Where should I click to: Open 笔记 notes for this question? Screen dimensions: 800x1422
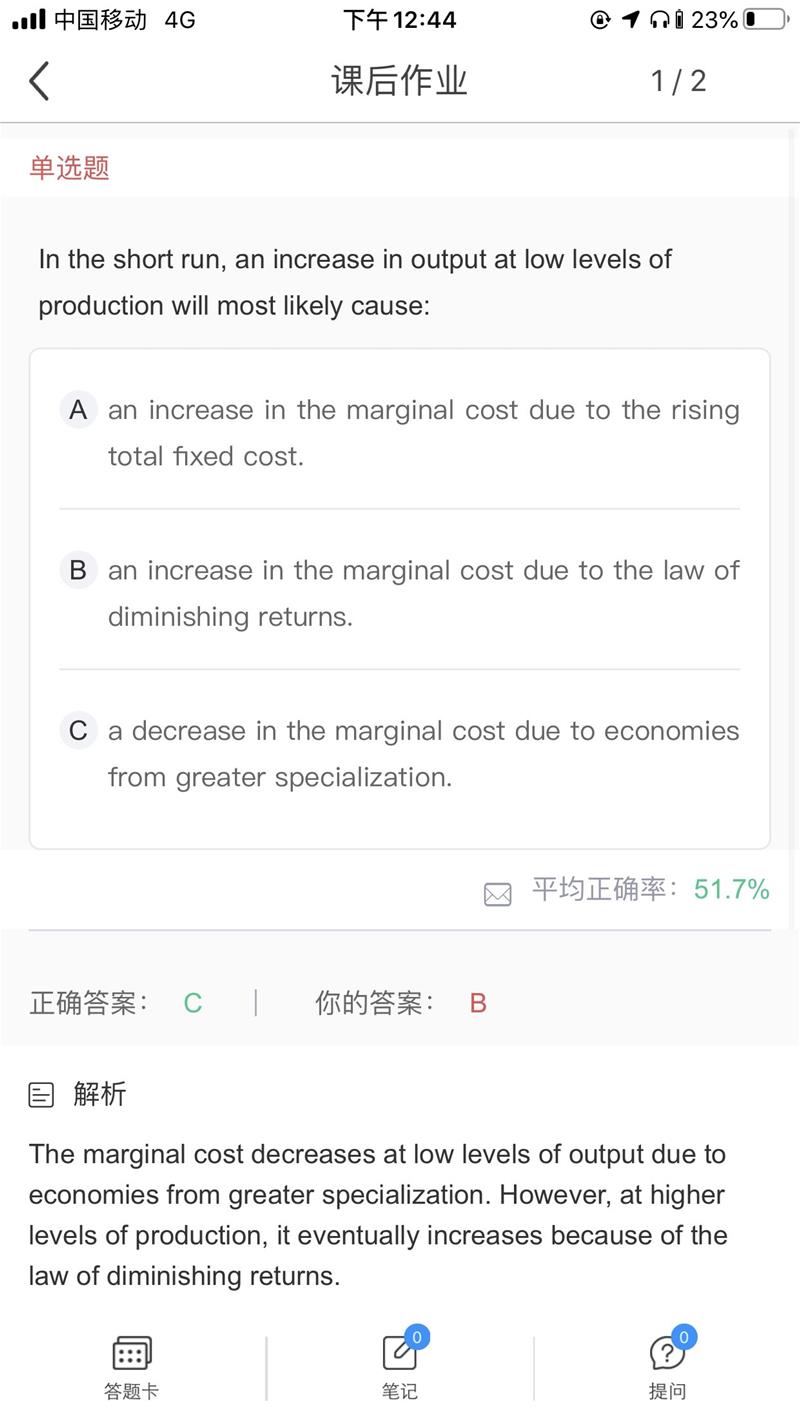click(x=400, y=1366)
